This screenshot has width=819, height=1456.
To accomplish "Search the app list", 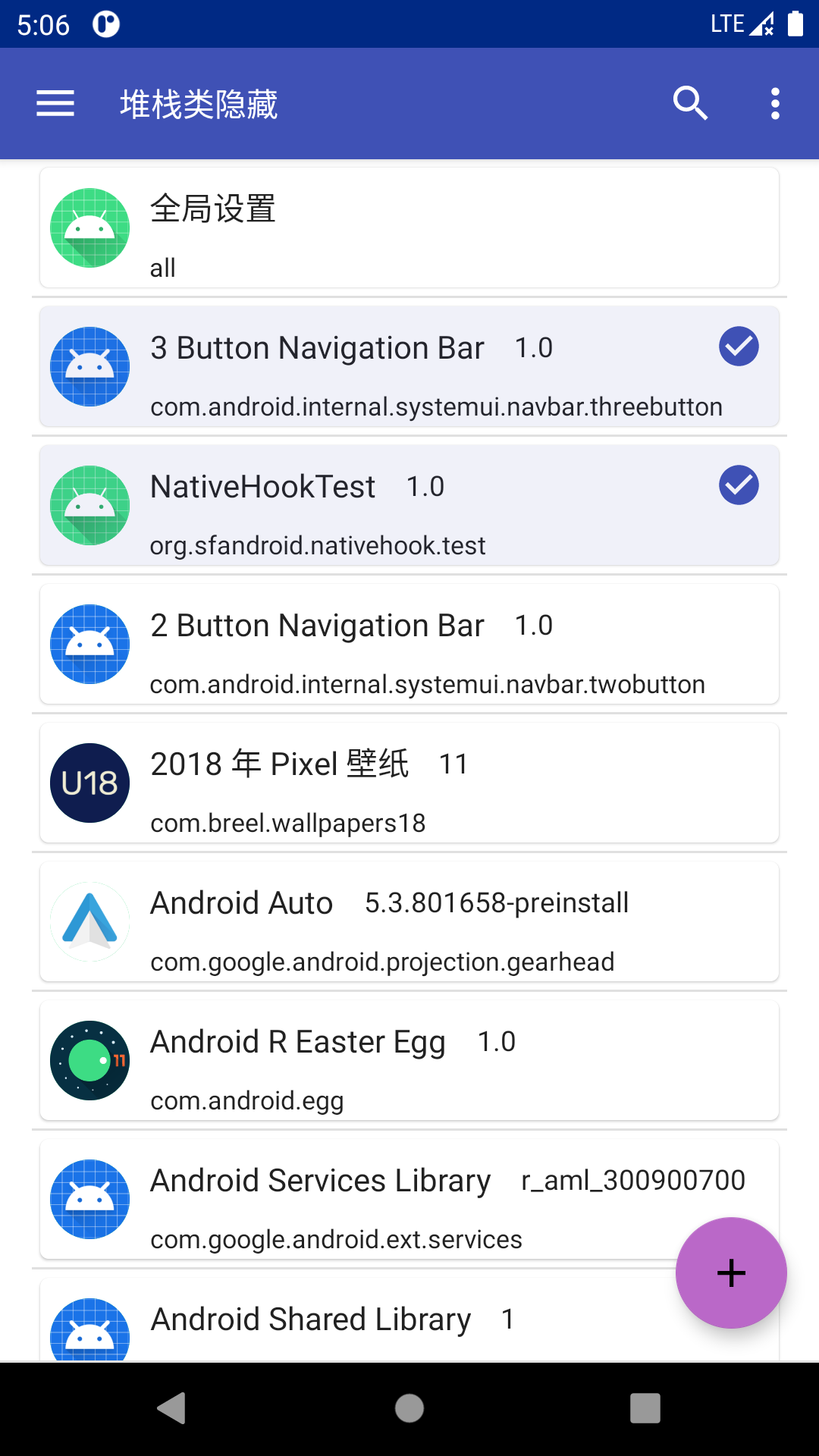I will [690, 103].
